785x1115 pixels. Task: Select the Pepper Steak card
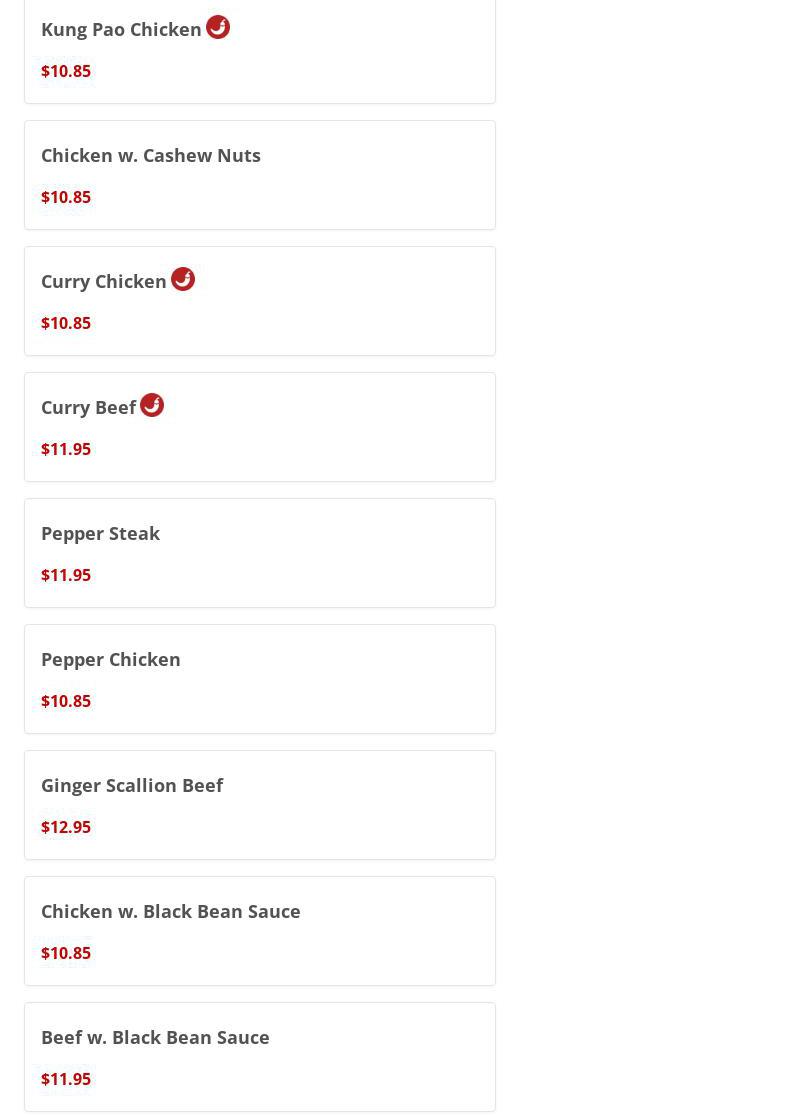[101, 533]
